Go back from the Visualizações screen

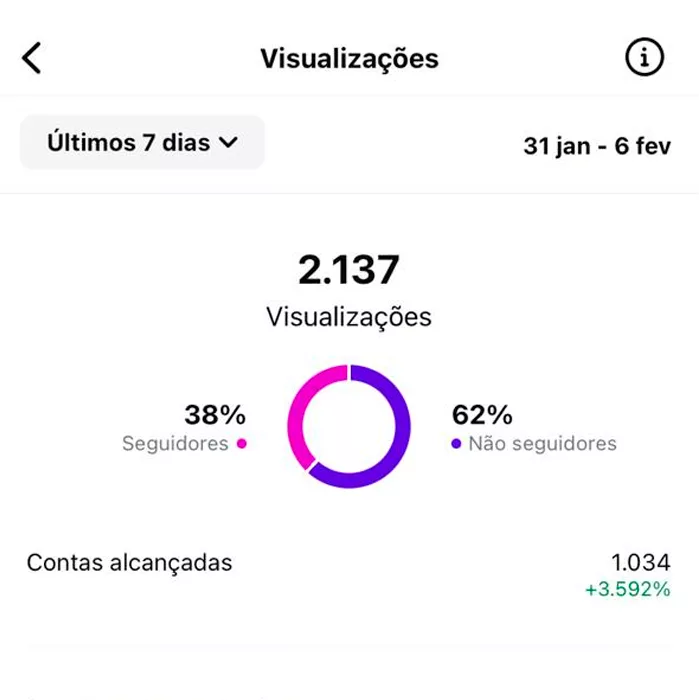[33, 58]
